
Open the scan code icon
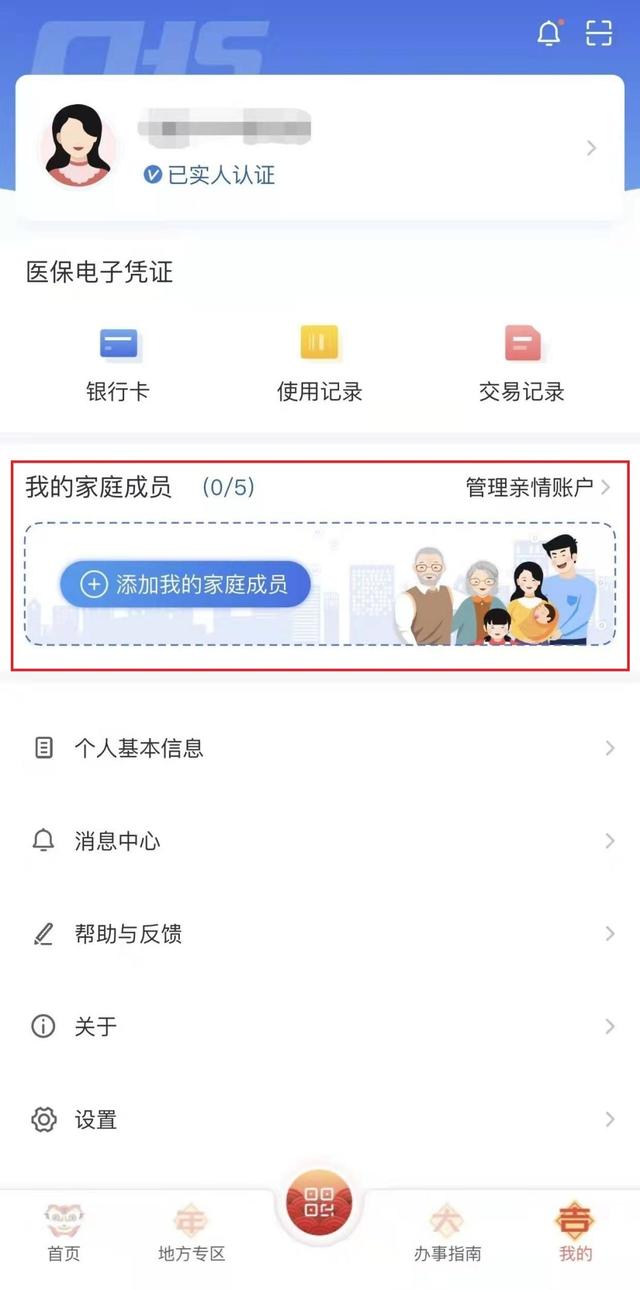point(599,33)
